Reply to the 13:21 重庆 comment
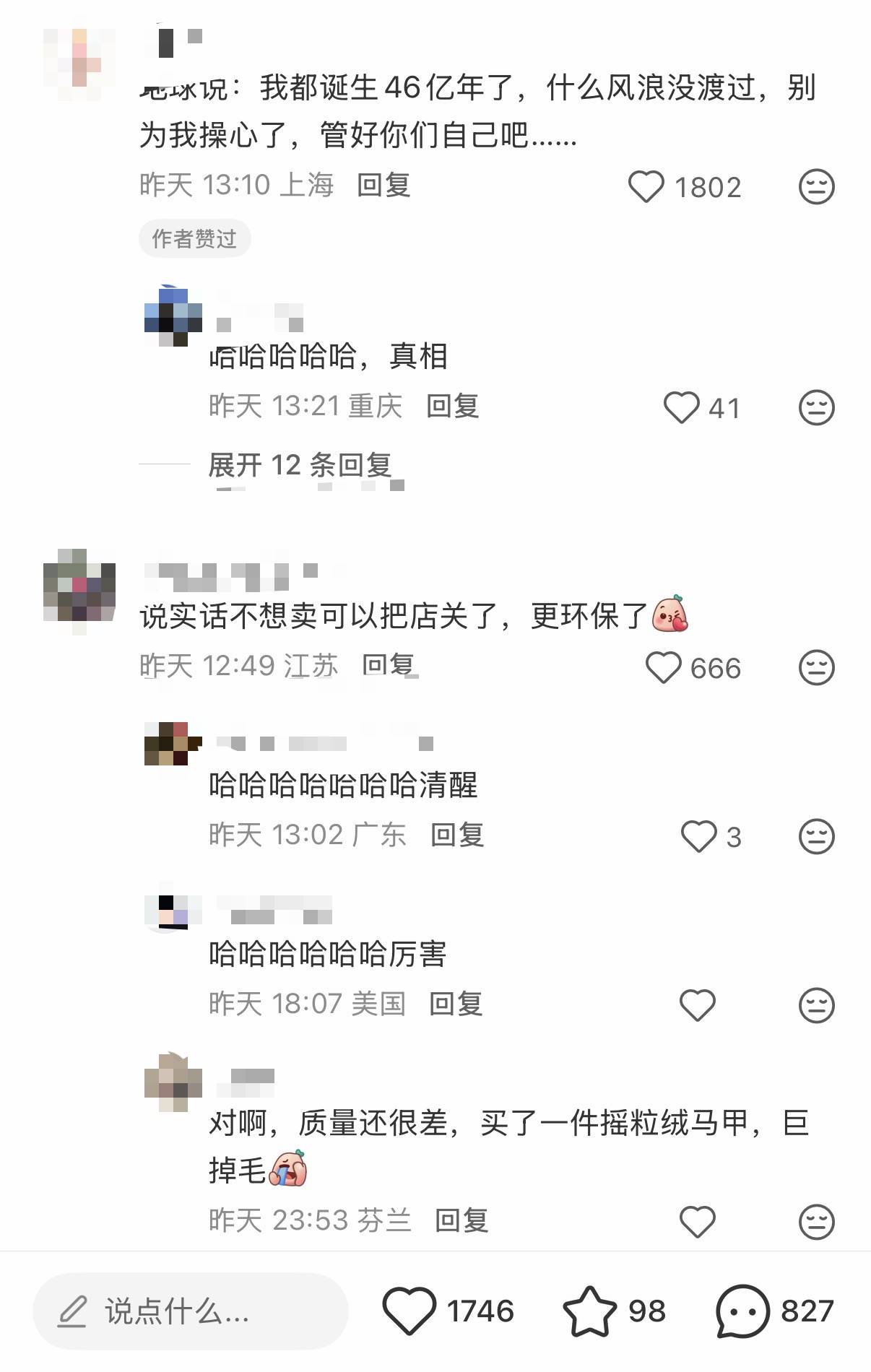Screen dimensions: 871x1372 [x=453, y=406]
